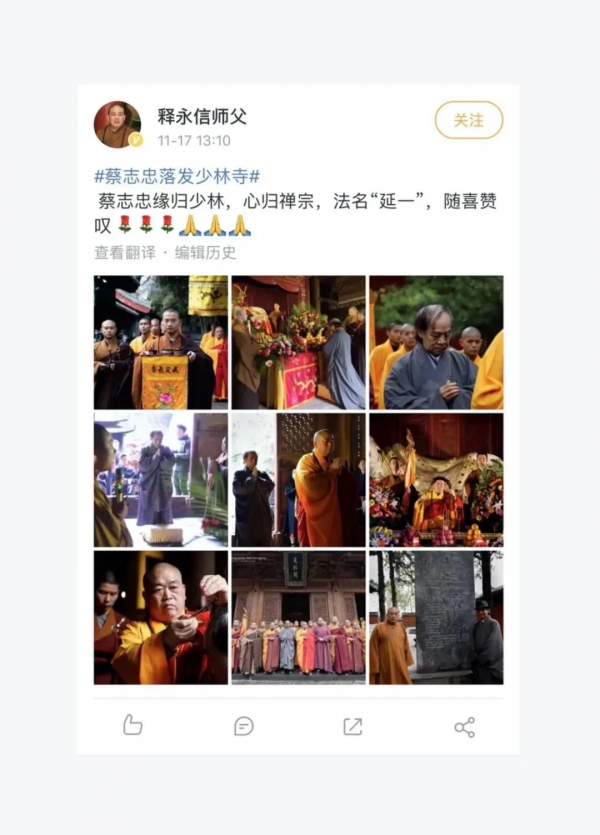
Task: Repost using the square arrow icon
Action: [353, 726]
